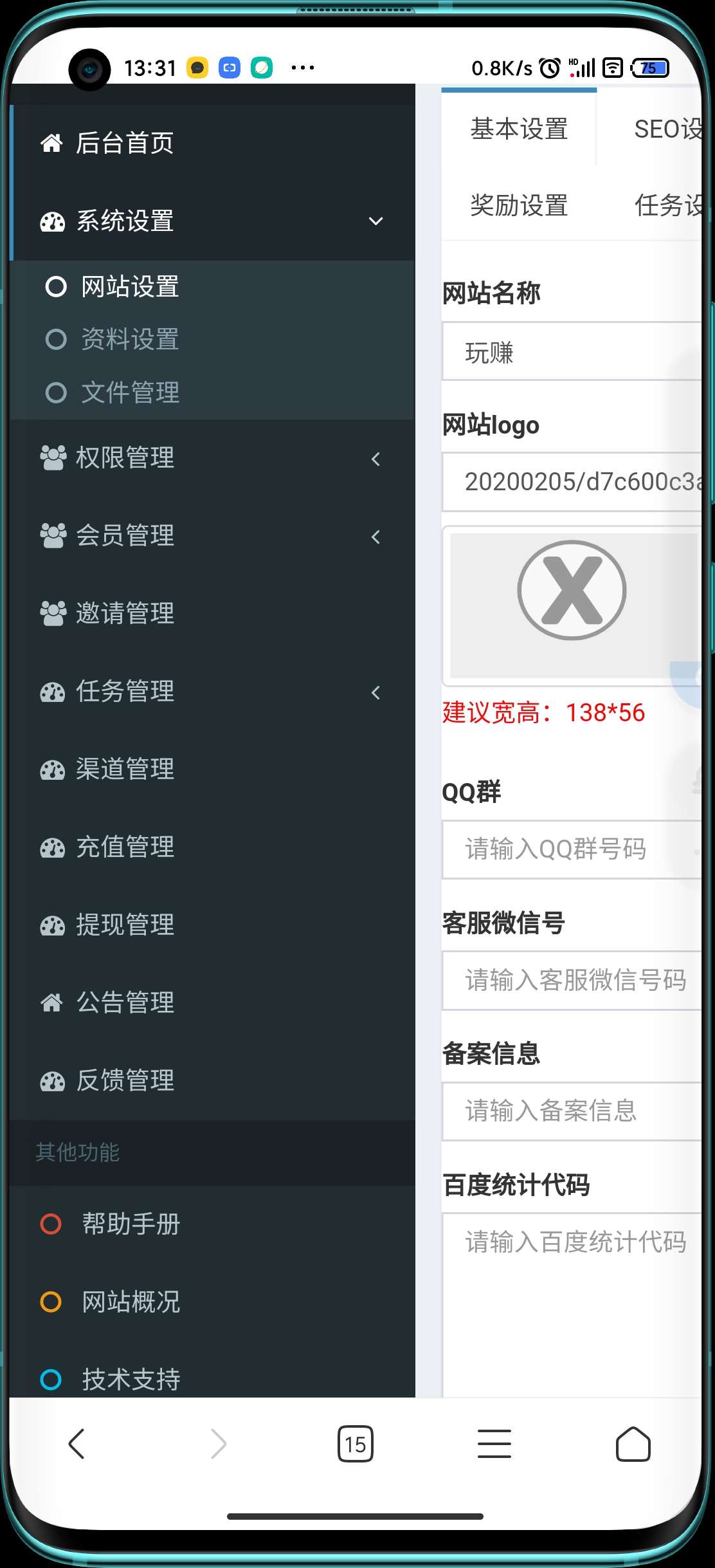
Task: Switch to the 奖励设置 tab
Action: (519, 205)
